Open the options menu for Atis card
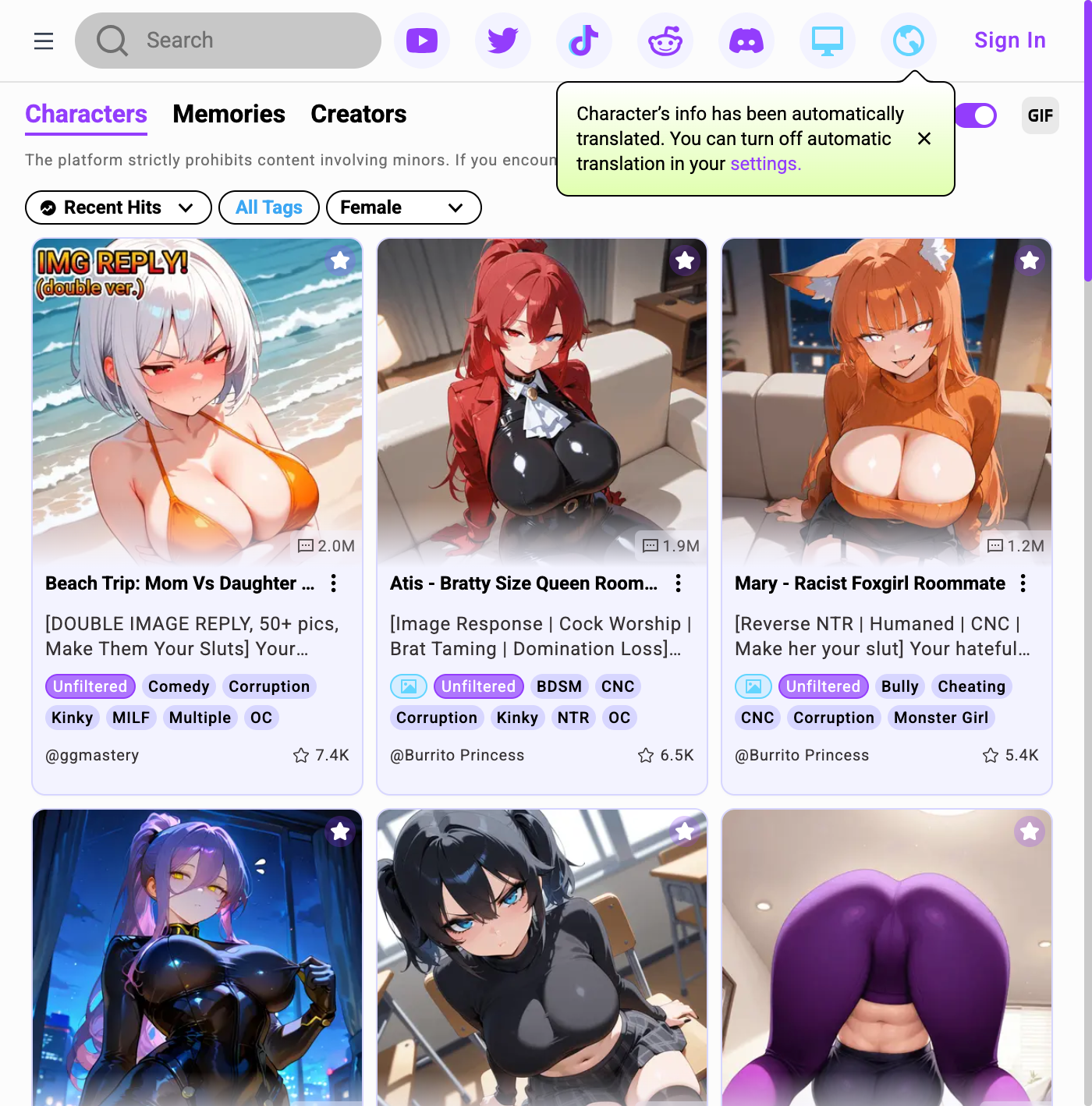Screen dimensions: 1092x1106 [x=679, y=583]
